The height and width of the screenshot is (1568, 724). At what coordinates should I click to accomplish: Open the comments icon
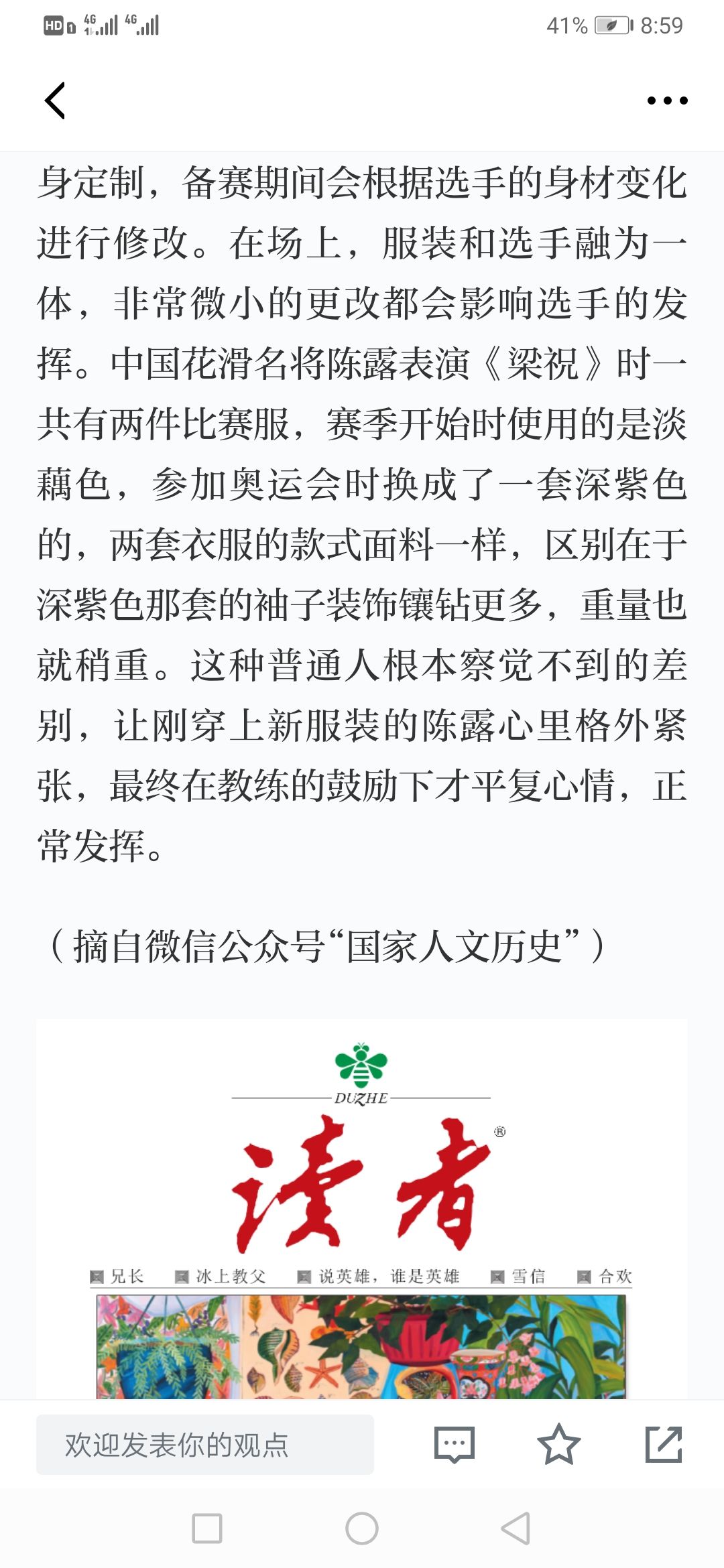coord(455,1444)
